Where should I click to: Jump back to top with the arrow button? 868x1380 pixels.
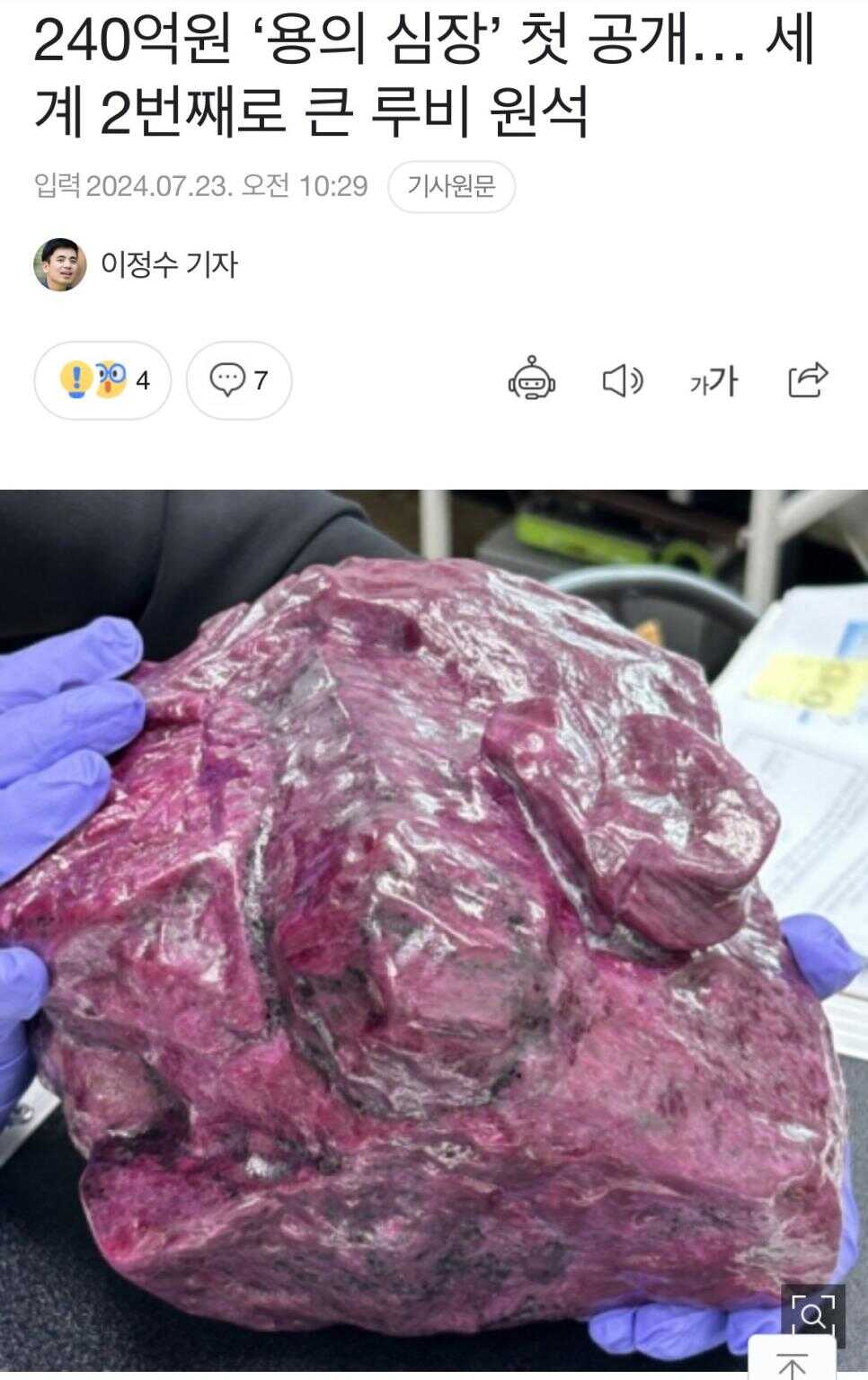792,1364
